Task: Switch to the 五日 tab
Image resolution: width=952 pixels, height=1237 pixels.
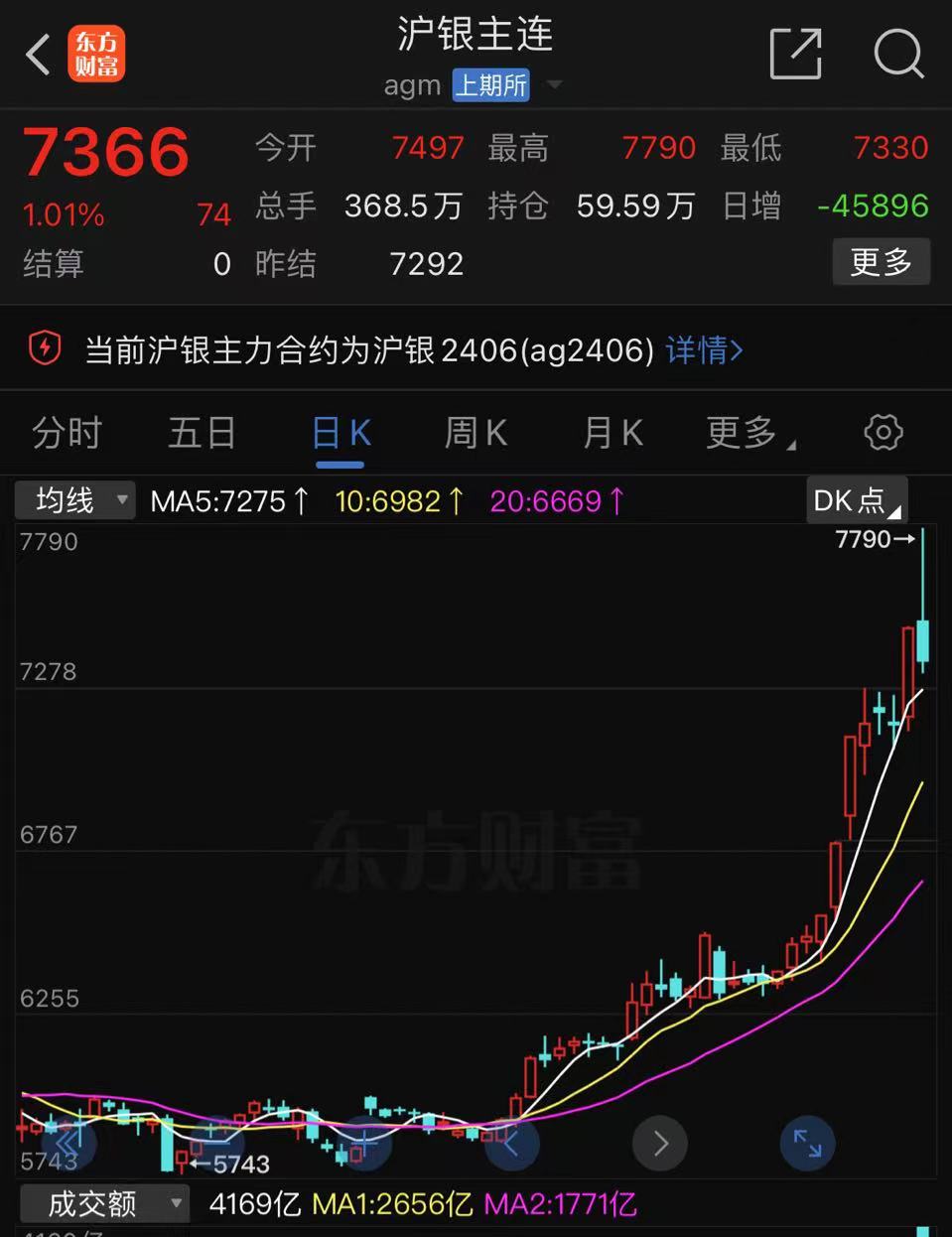Action: tap(202, 433)
